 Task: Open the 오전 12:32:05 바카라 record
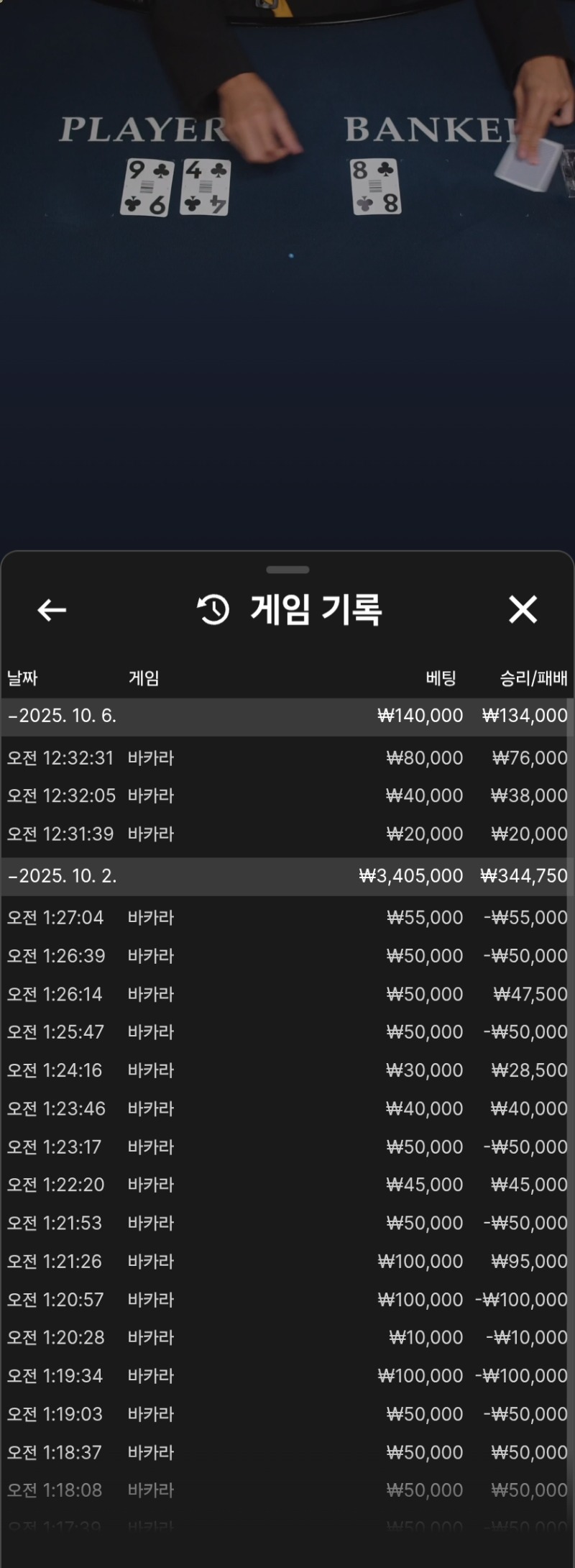287,796
